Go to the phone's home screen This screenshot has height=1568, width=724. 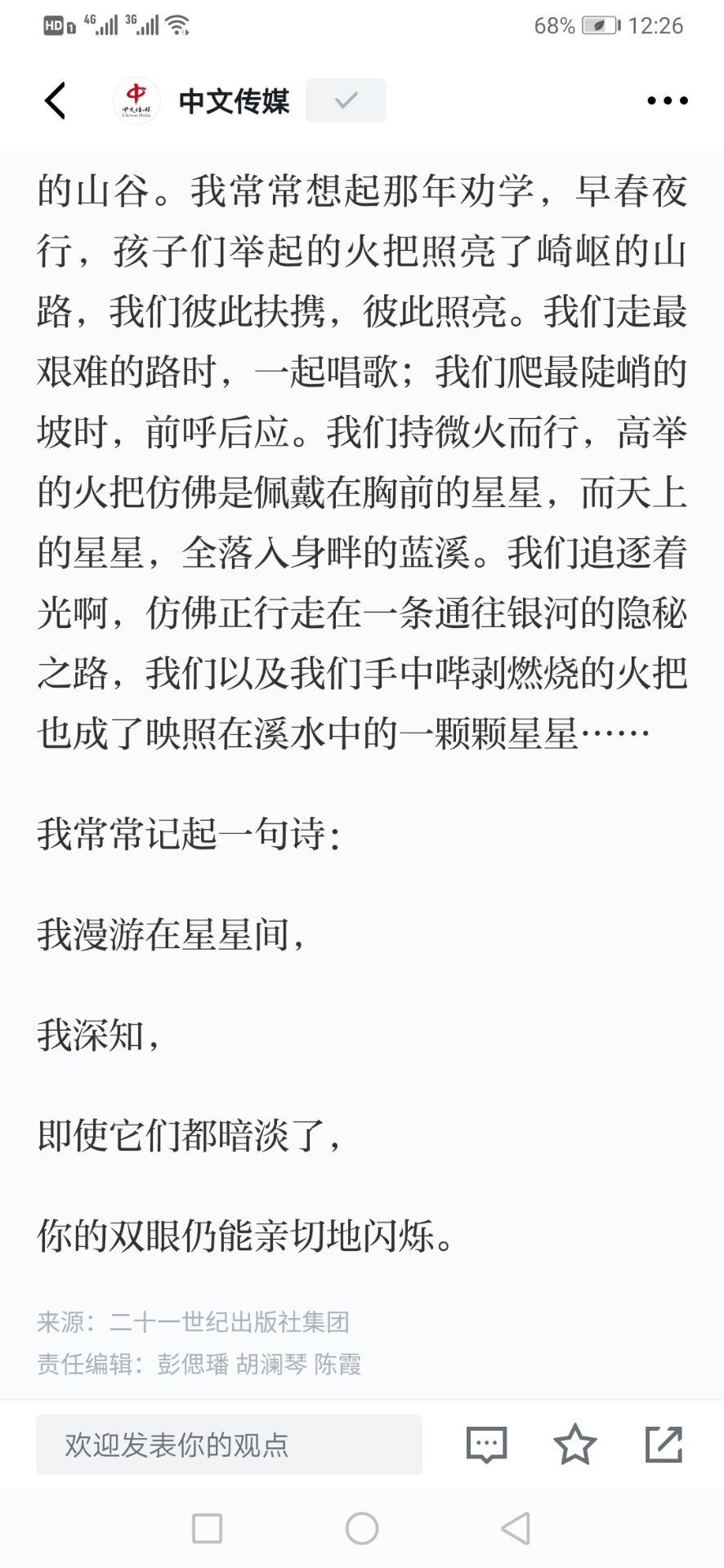362,1528
